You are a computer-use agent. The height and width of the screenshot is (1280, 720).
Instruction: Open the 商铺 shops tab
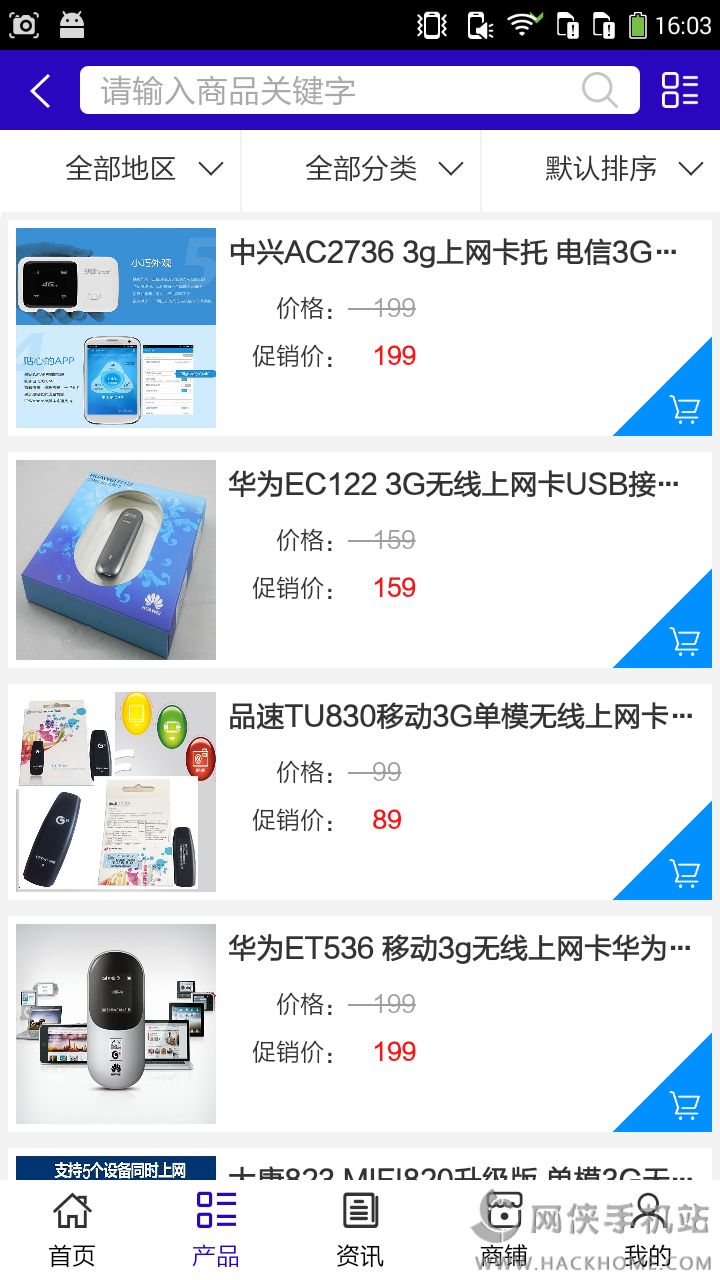(x=504, y=1230)
